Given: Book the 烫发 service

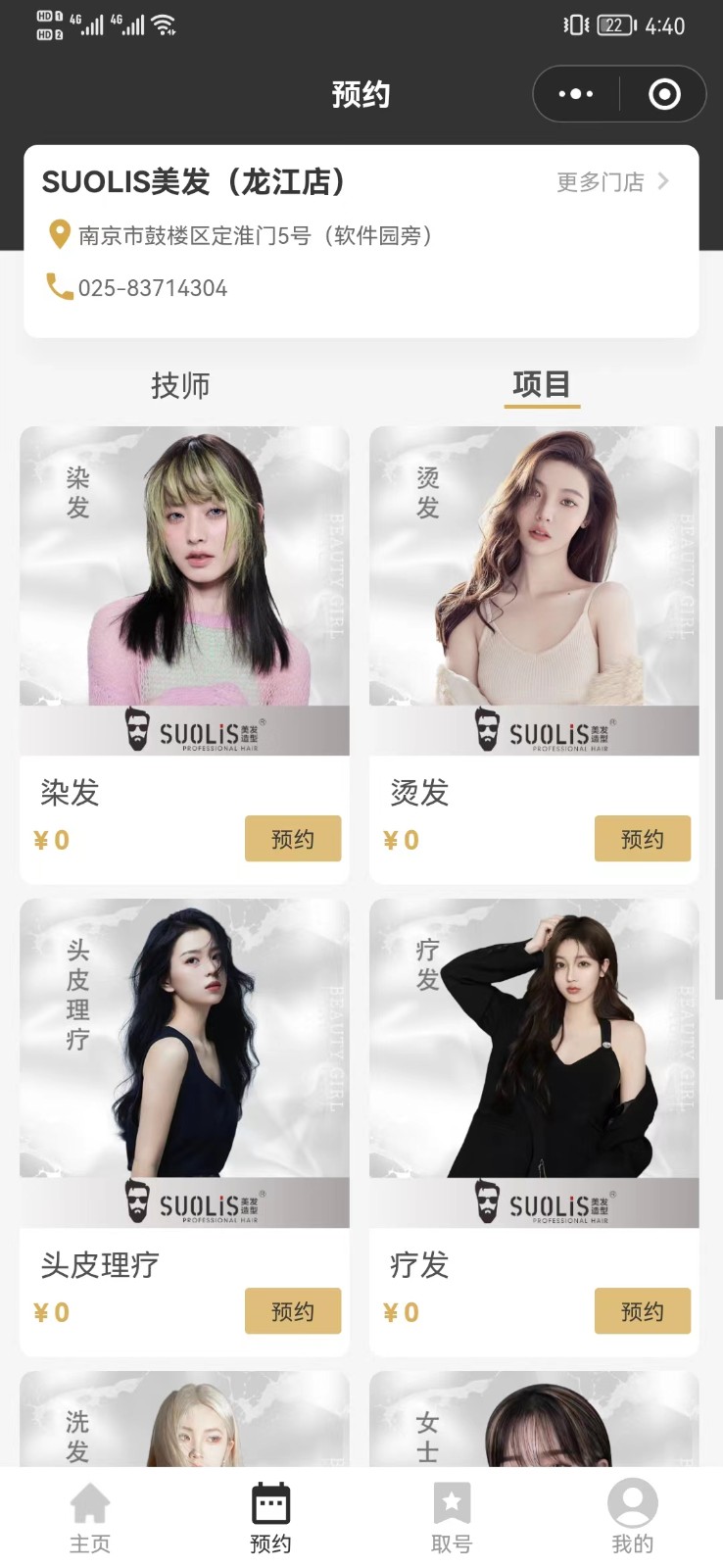Looking at the screenshot, I should point(642,839).
